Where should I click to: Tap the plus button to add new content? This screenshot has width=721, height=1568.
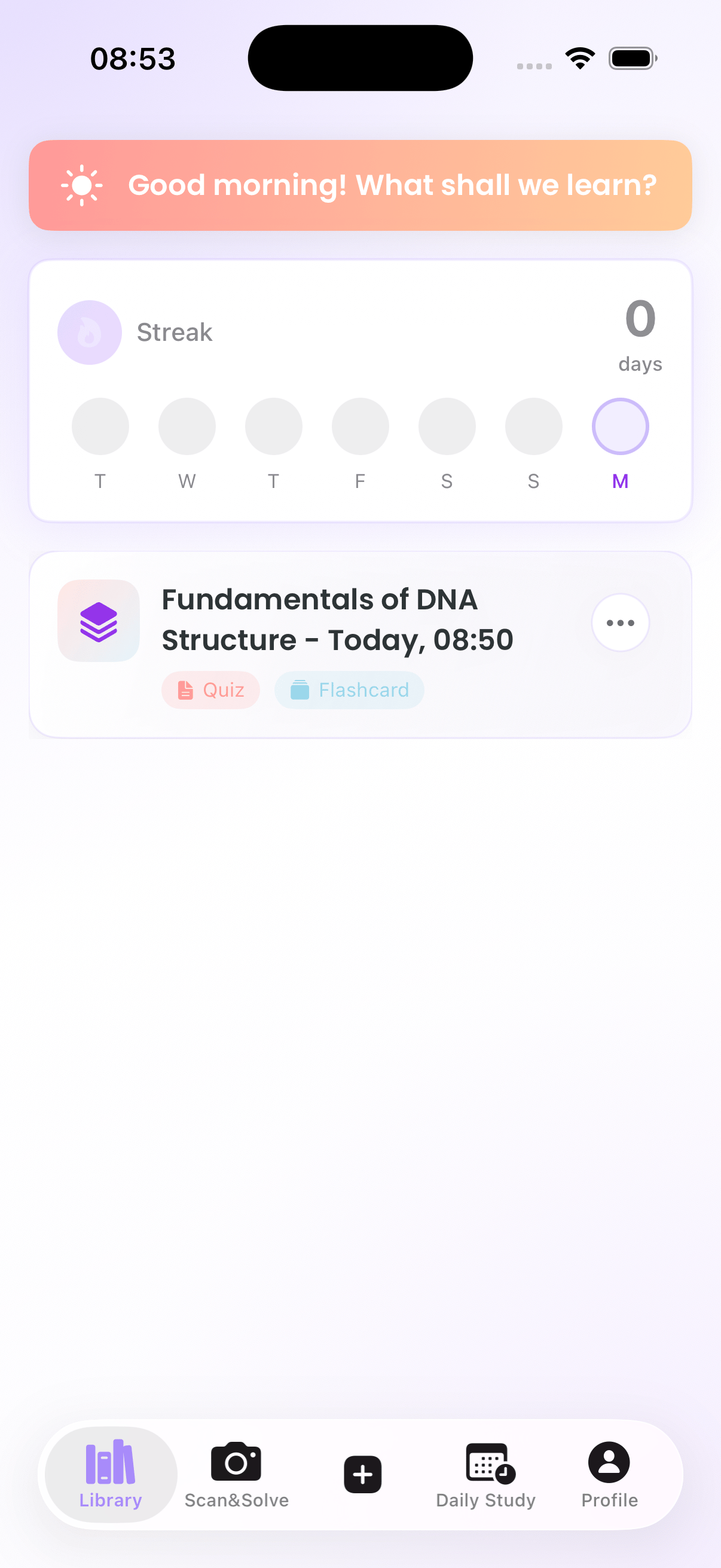point(362,1473)
